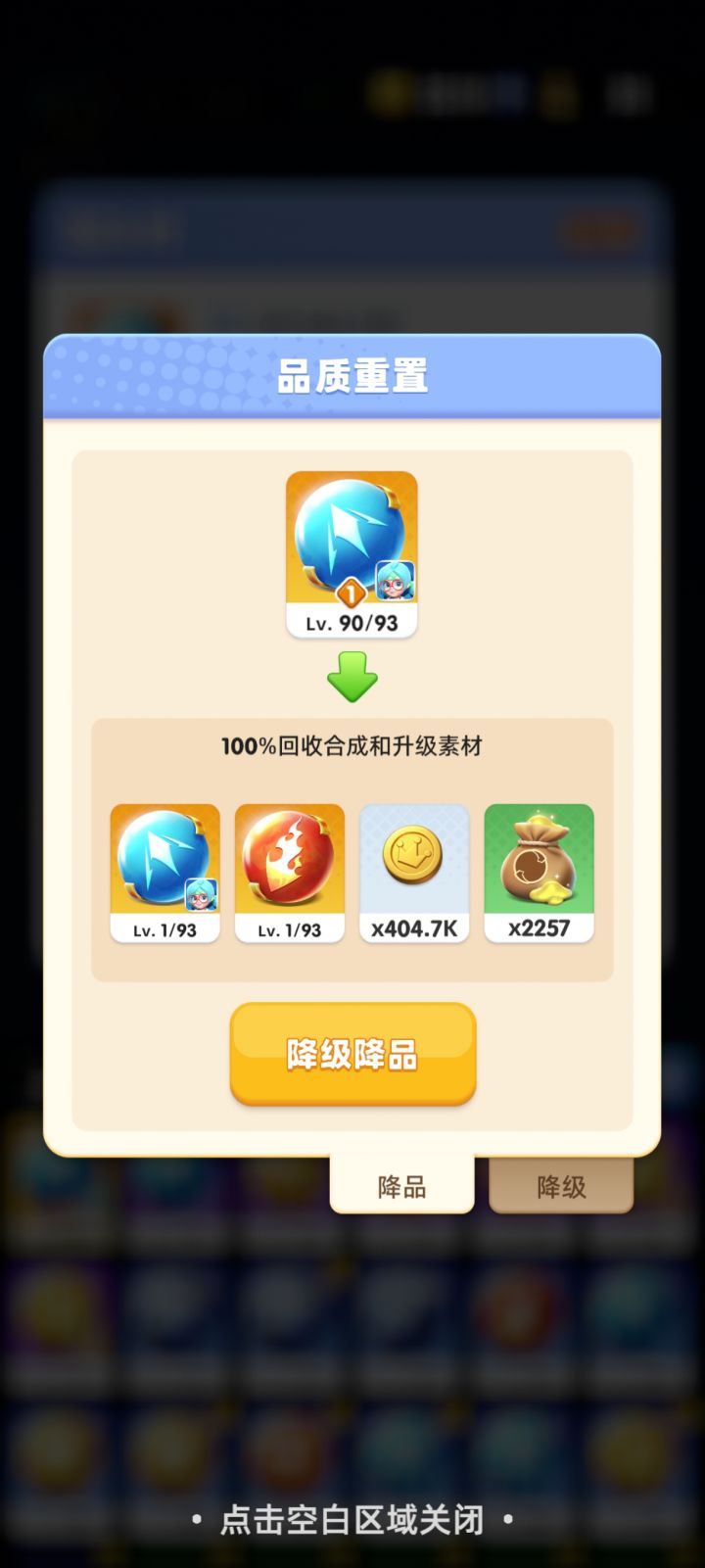Tap the 品质重置 dialog title bar

tap(352, 376)
